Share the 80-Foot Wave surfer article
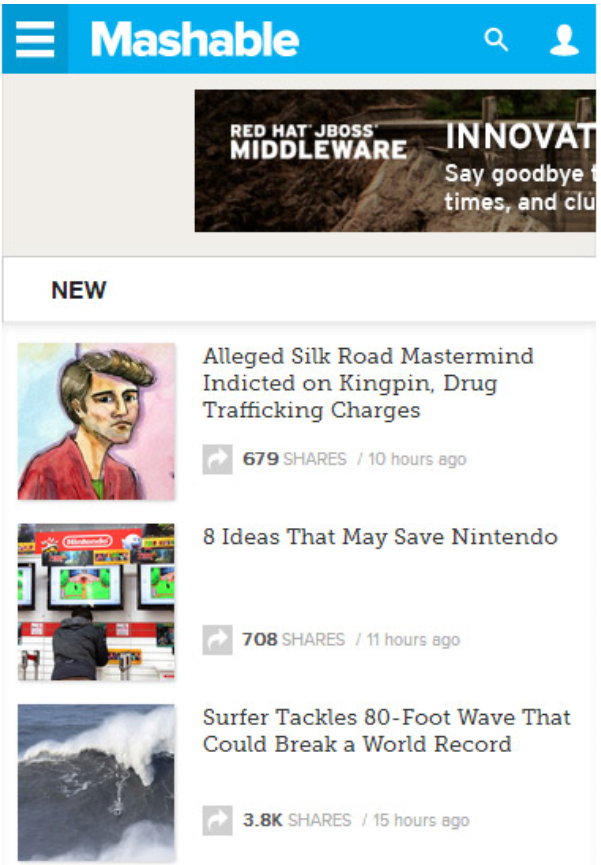 pyautogui.click(x=217, y=820)
